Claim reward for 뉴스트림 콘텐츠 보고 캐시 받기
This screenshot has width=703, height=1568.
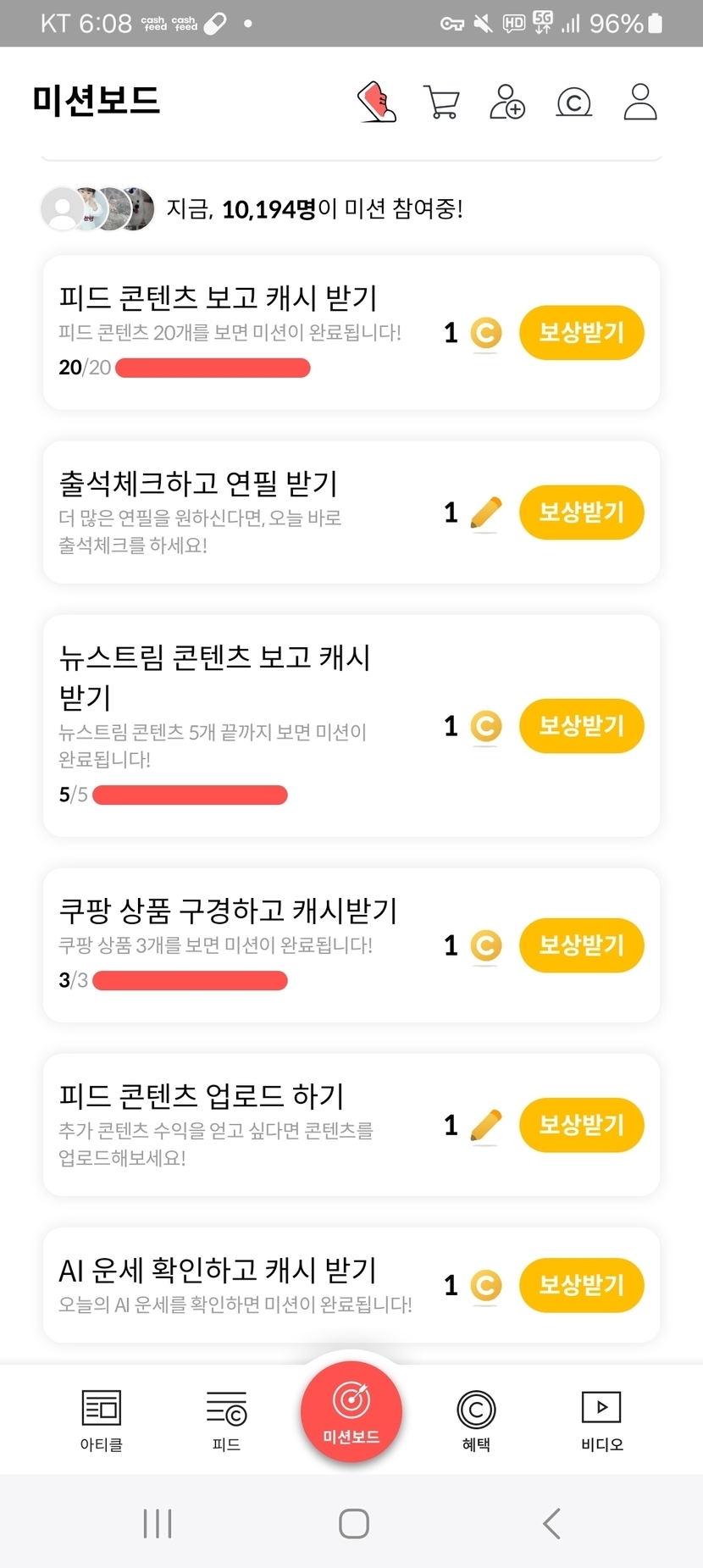[x=581, y=726]
